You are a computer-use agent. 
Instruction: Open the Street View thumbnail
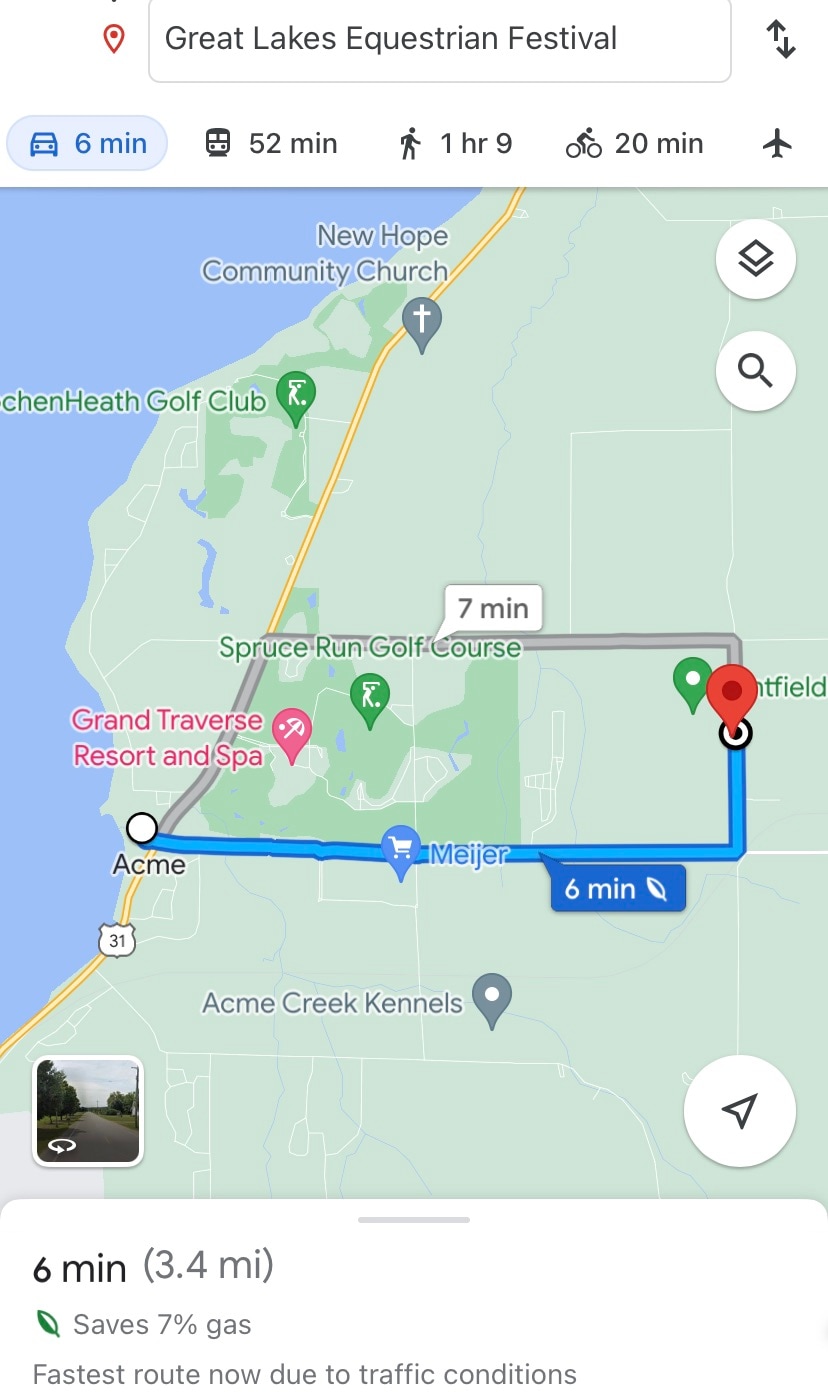tap(88, 1111)
